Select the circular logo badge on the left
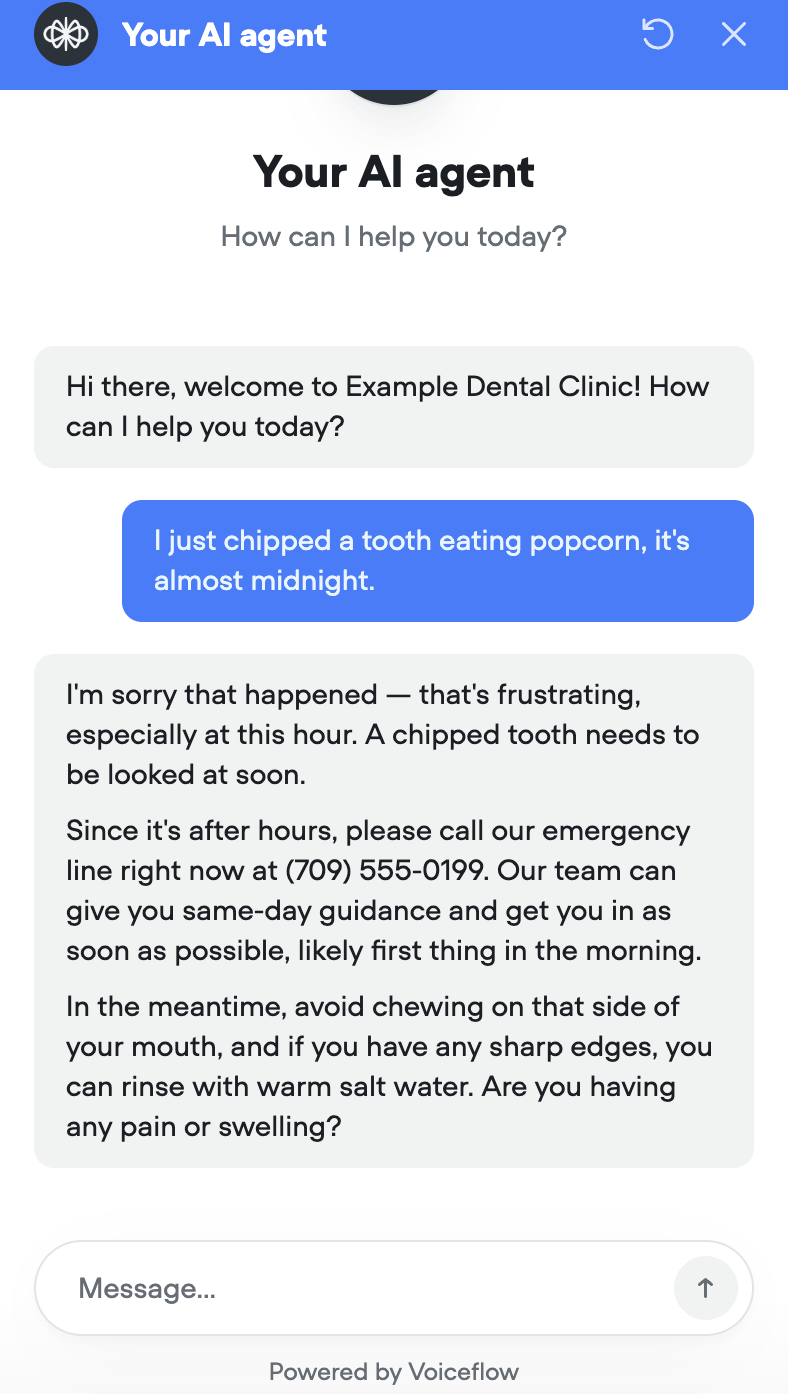This screenshot has width=788, height=1394. (65, 34)
